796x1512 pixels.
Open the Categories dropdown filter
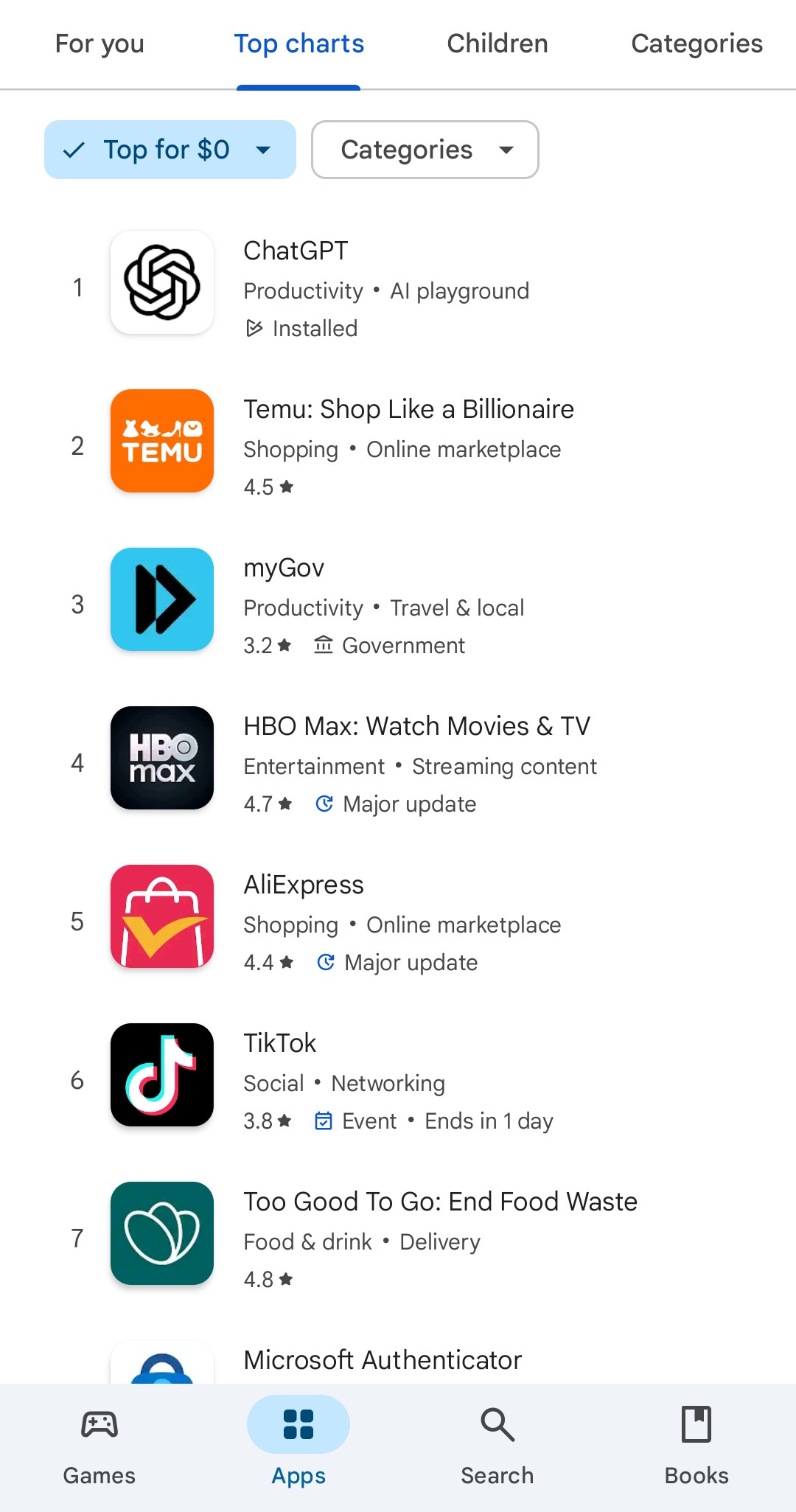click(425, 150)
